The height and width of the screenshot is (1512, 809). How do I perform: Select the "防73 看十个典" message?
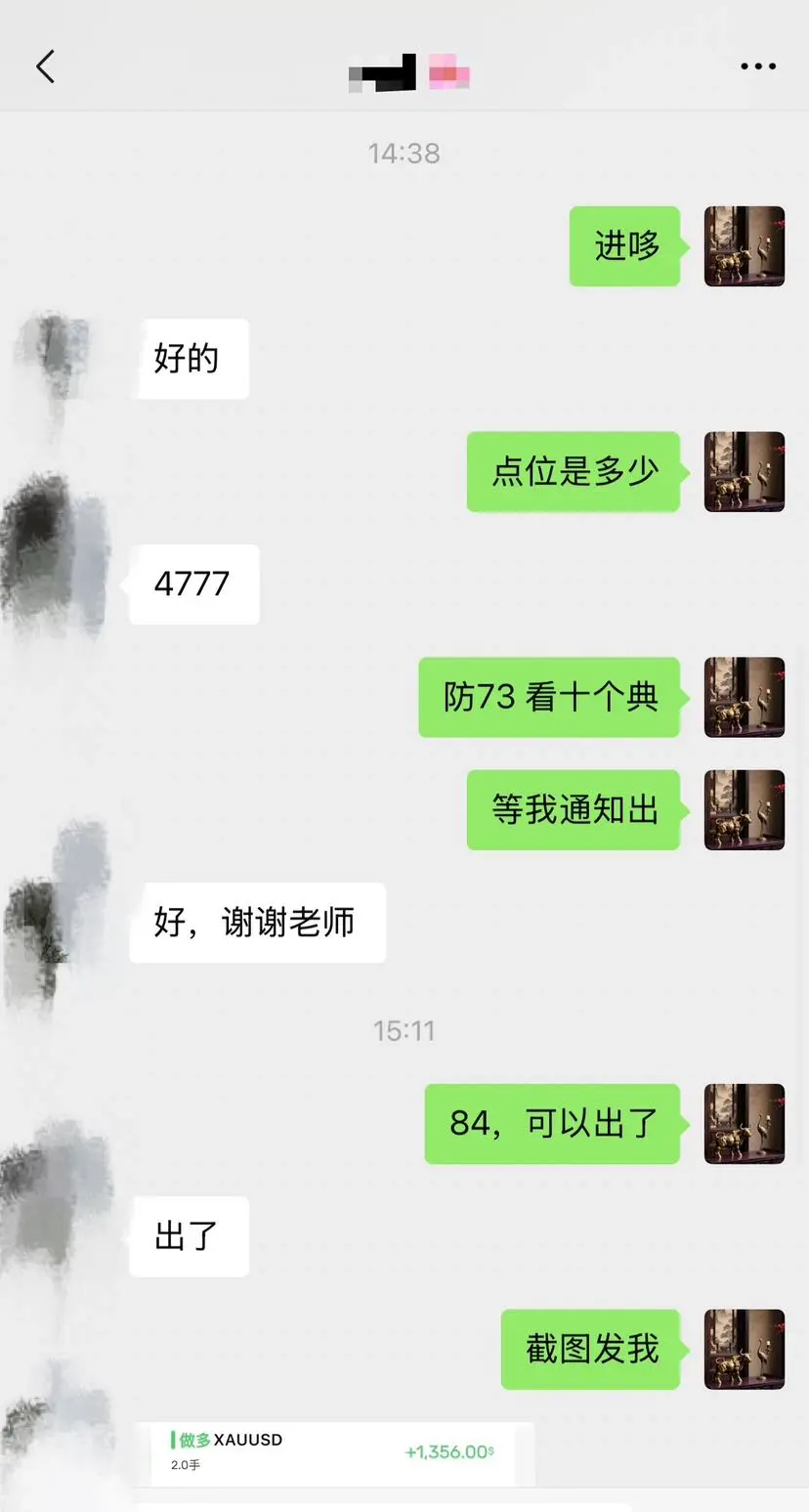549,699
